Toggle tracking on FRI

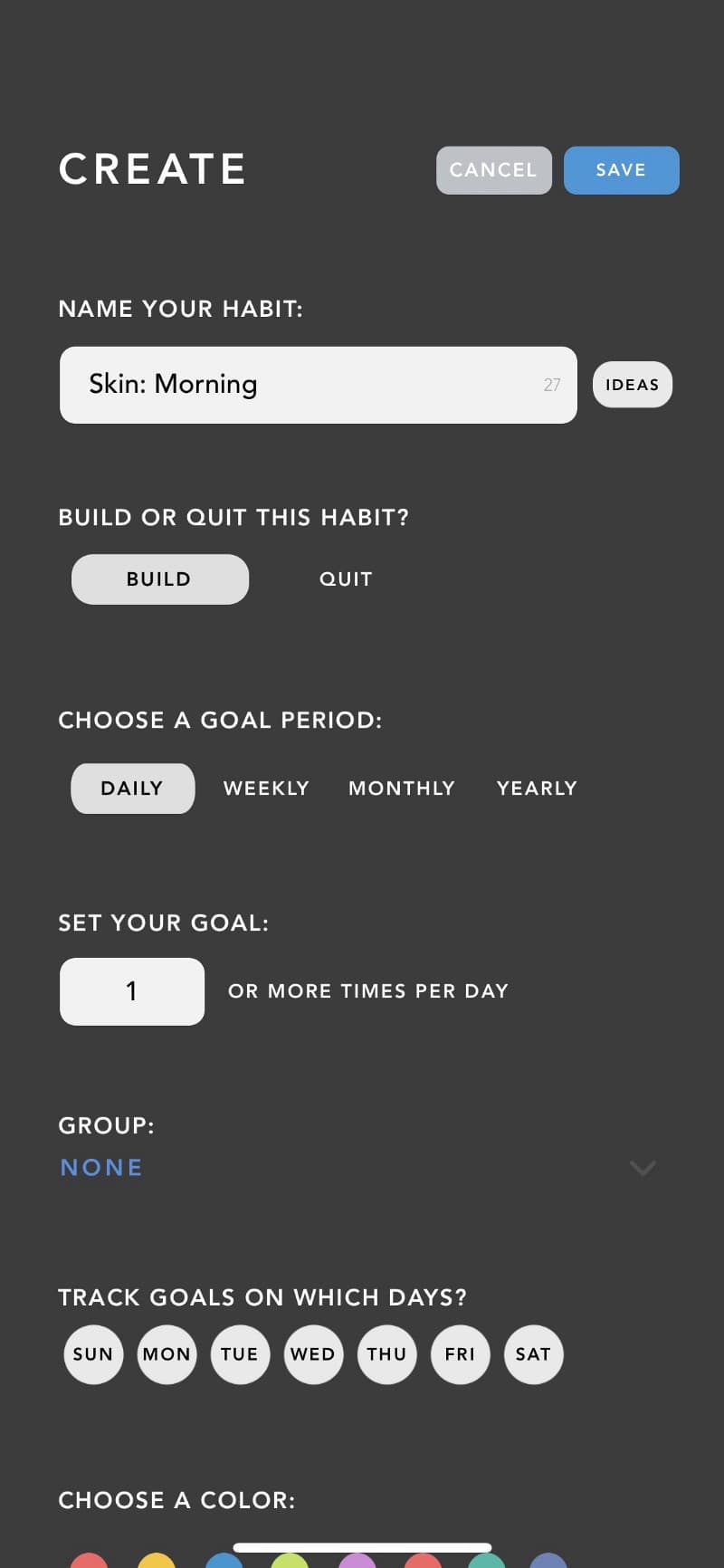pyautogui.click(x=460, y=1354)
